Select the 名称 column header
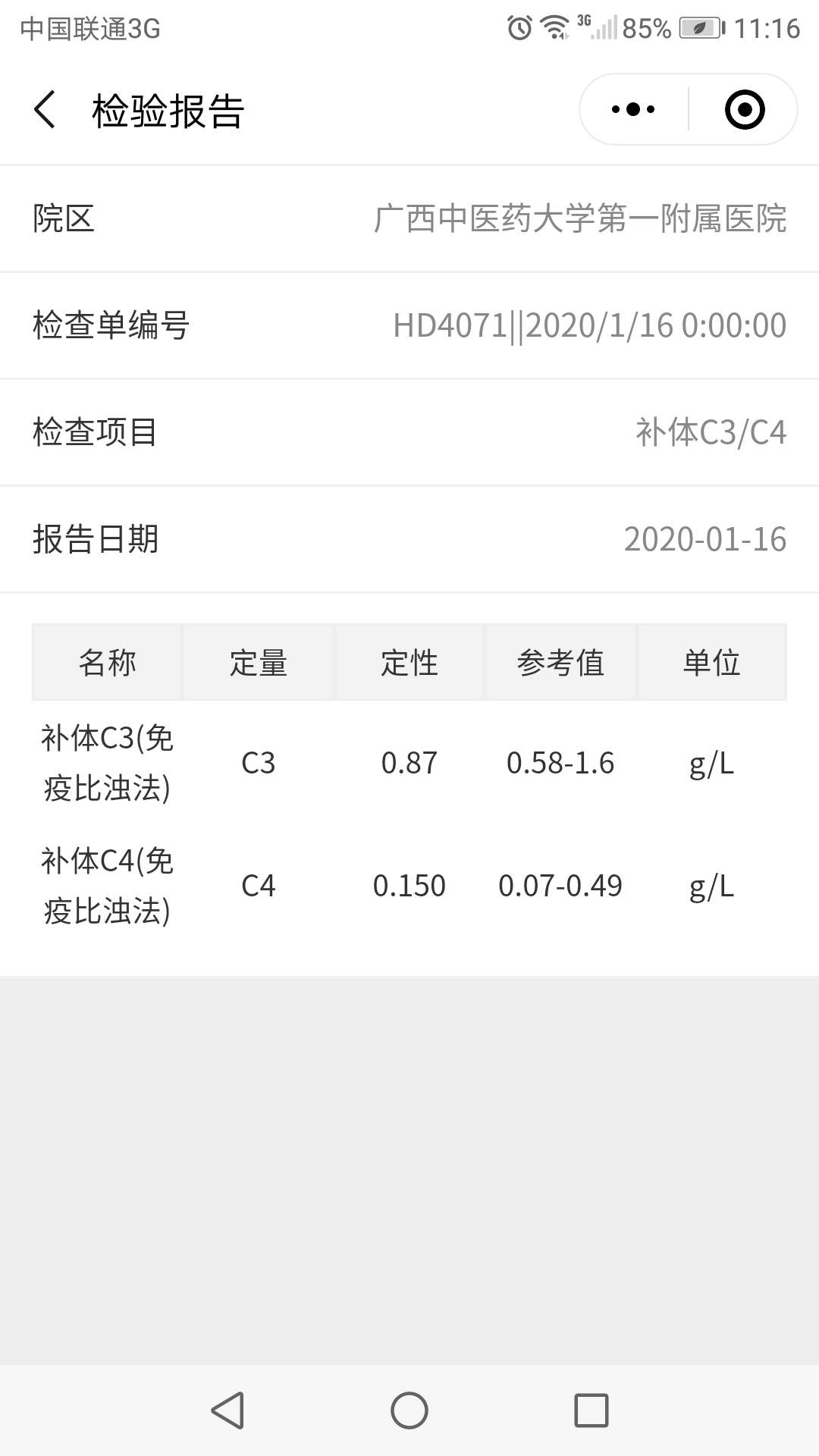Screen dimensions: 819x1456 click(106, 661)
